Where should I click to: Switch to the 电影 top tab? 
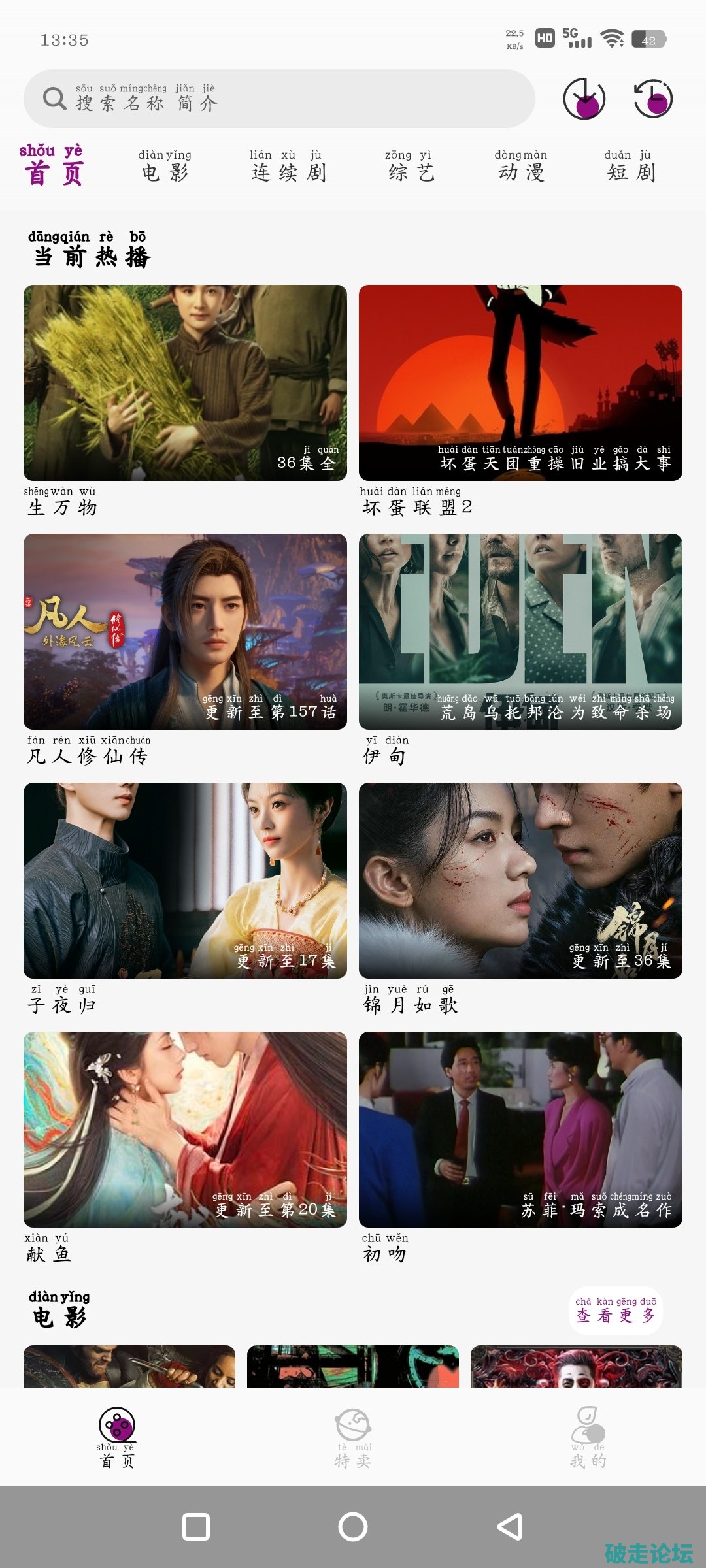click(x=165, y=166)
